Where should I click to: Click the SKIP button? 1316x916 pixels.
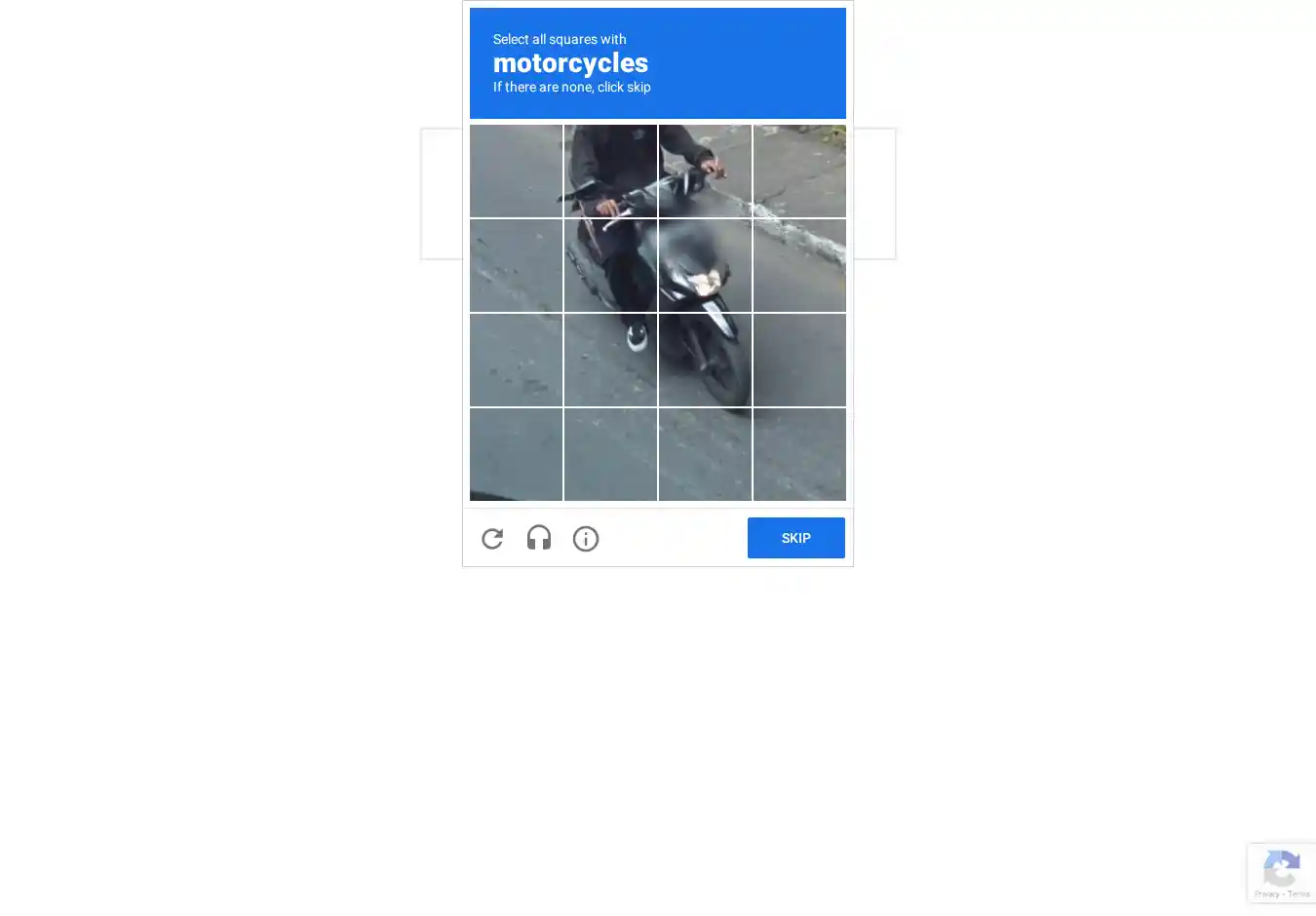795,538
